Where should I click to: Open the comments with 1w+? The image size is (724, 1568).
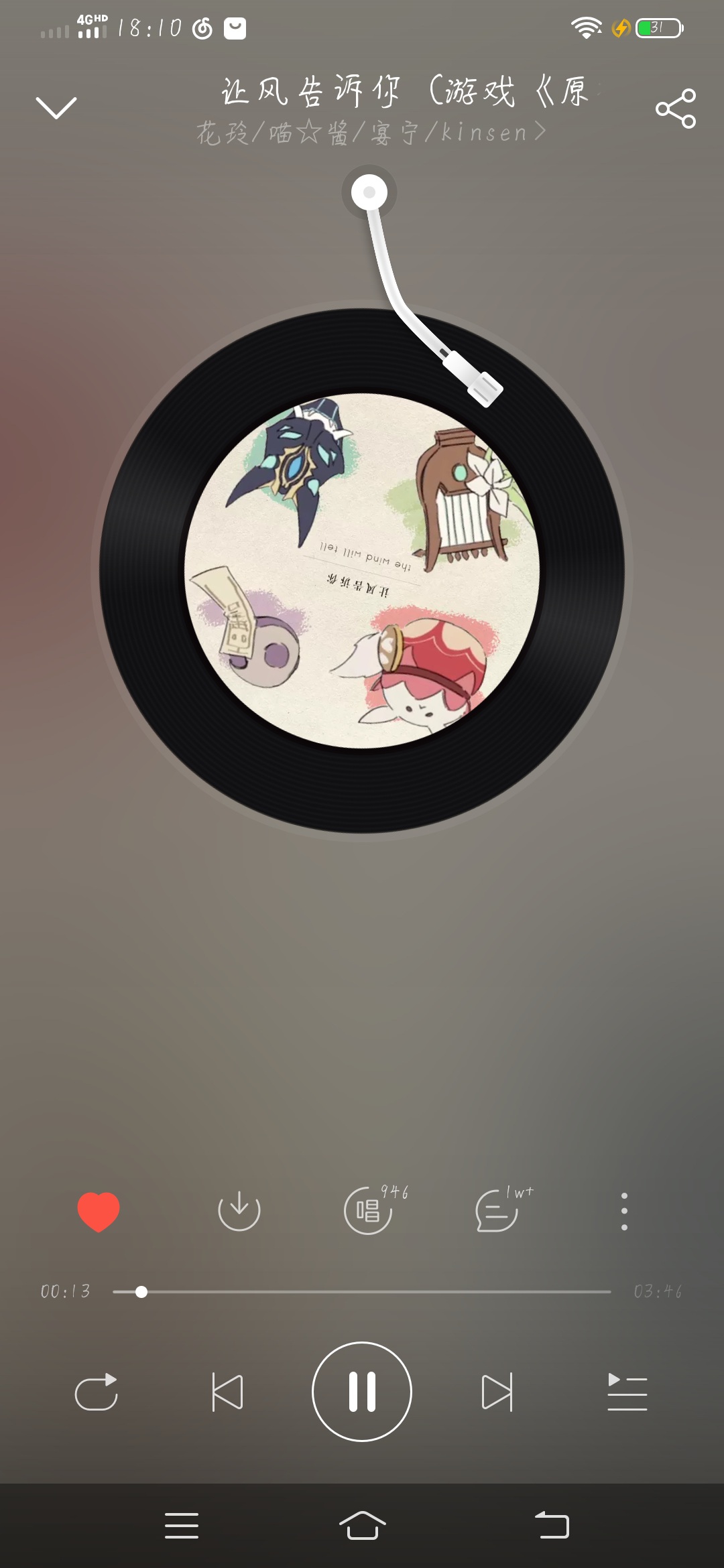tap(497, 1211)
